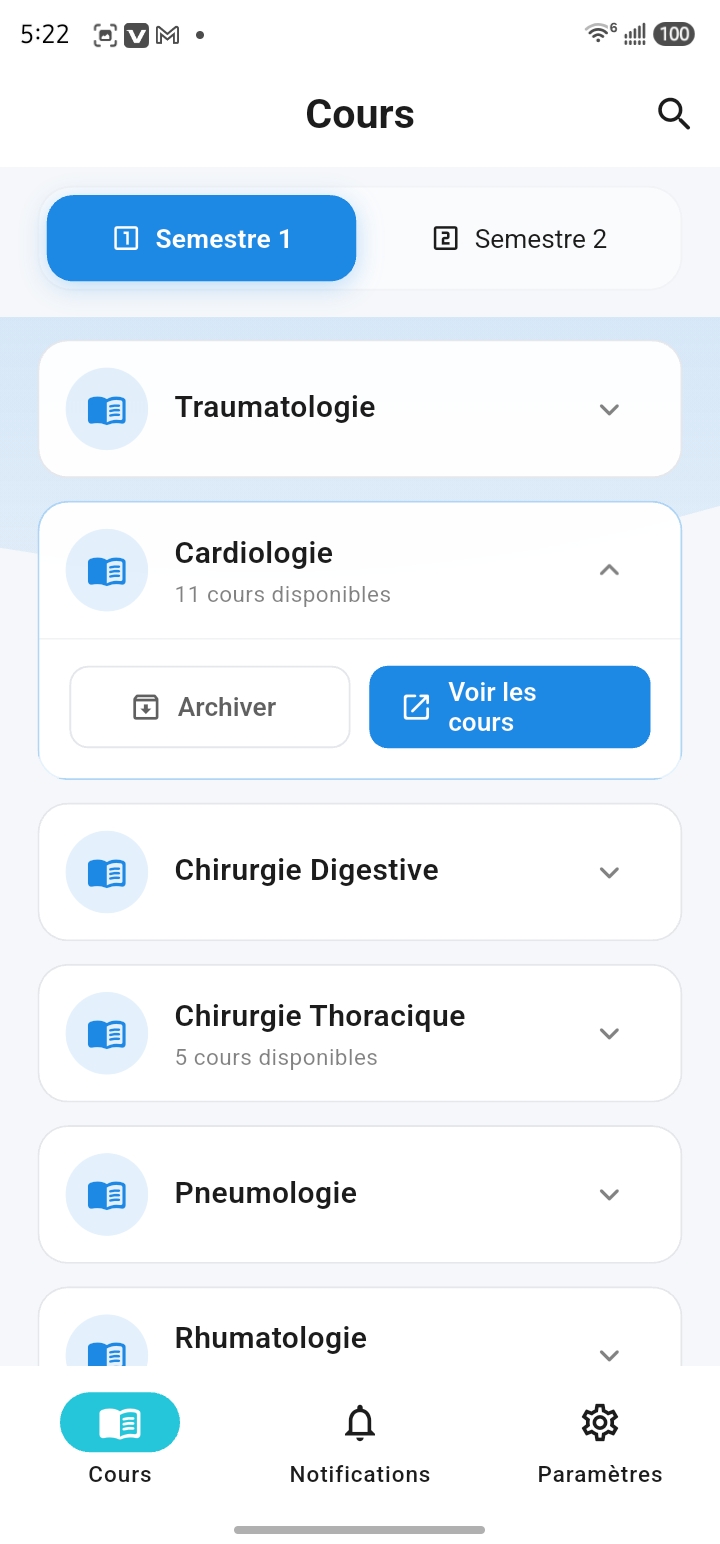Screen dimensions: 720x1544
Task: Open the search magnifier icon
Action: click(674, 114)
